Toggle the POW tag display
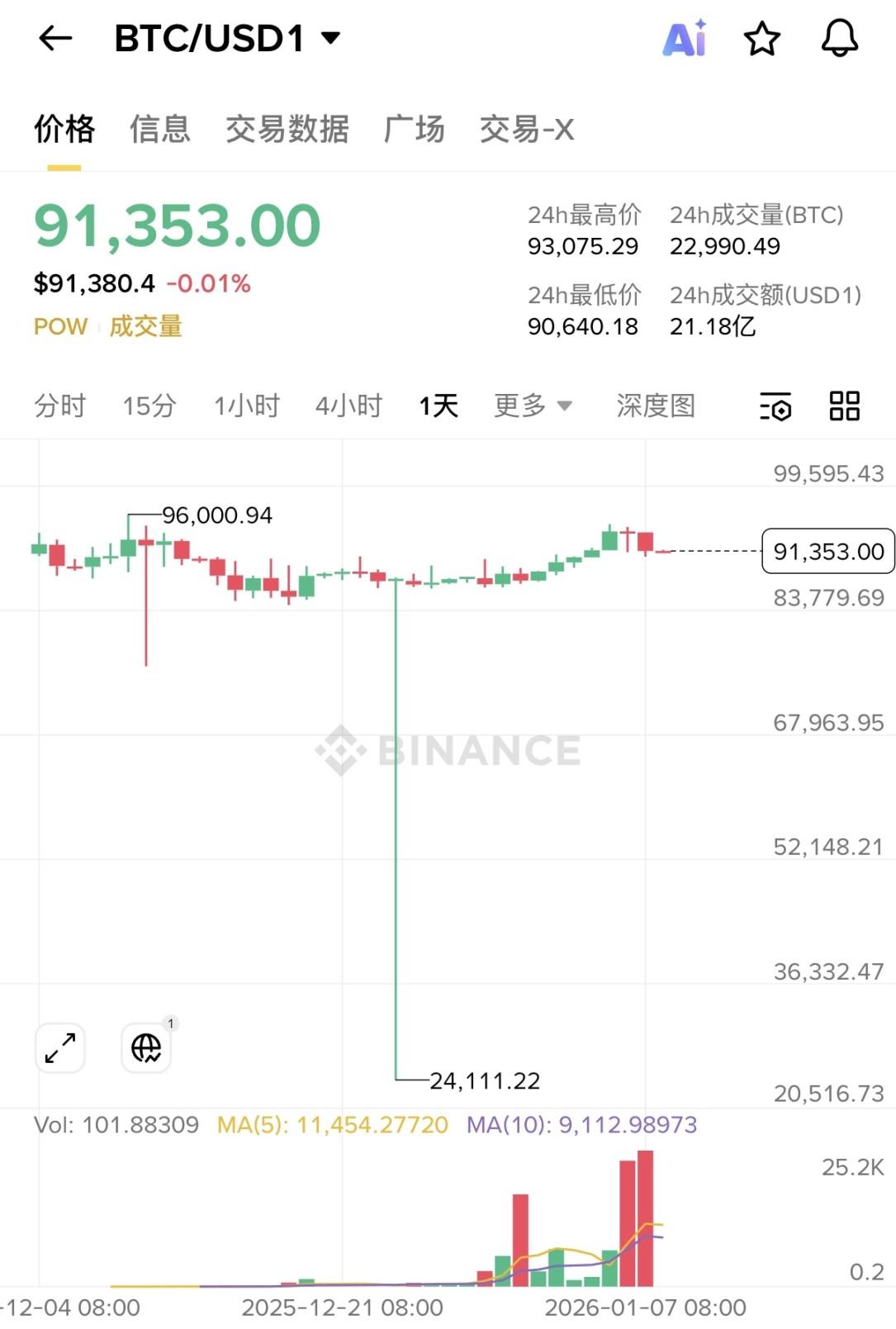Image resolution: width=896 pixels, height=1329 pixels. pos(58,327)
